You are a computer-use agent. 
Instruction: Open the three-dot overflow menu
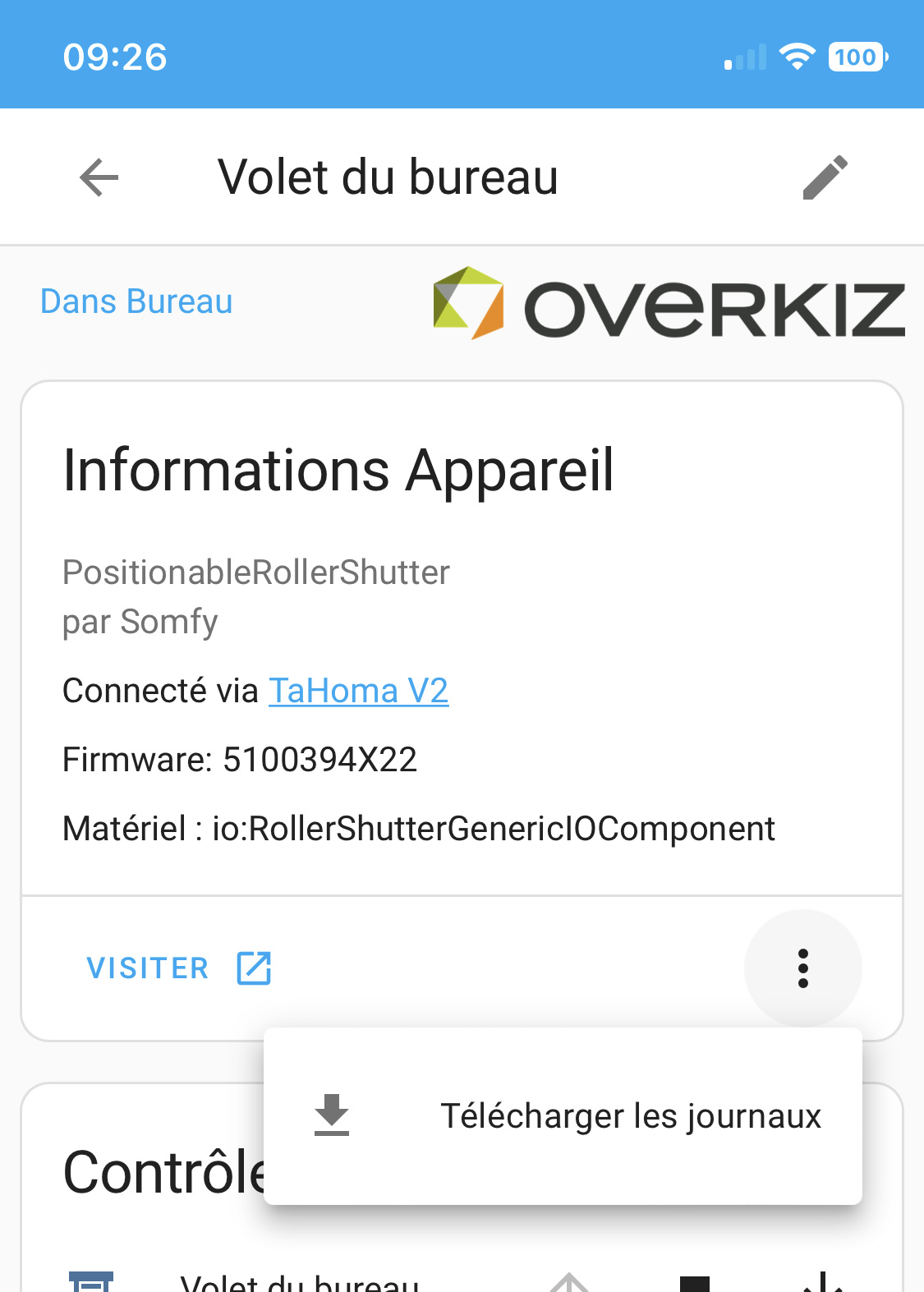802,968
